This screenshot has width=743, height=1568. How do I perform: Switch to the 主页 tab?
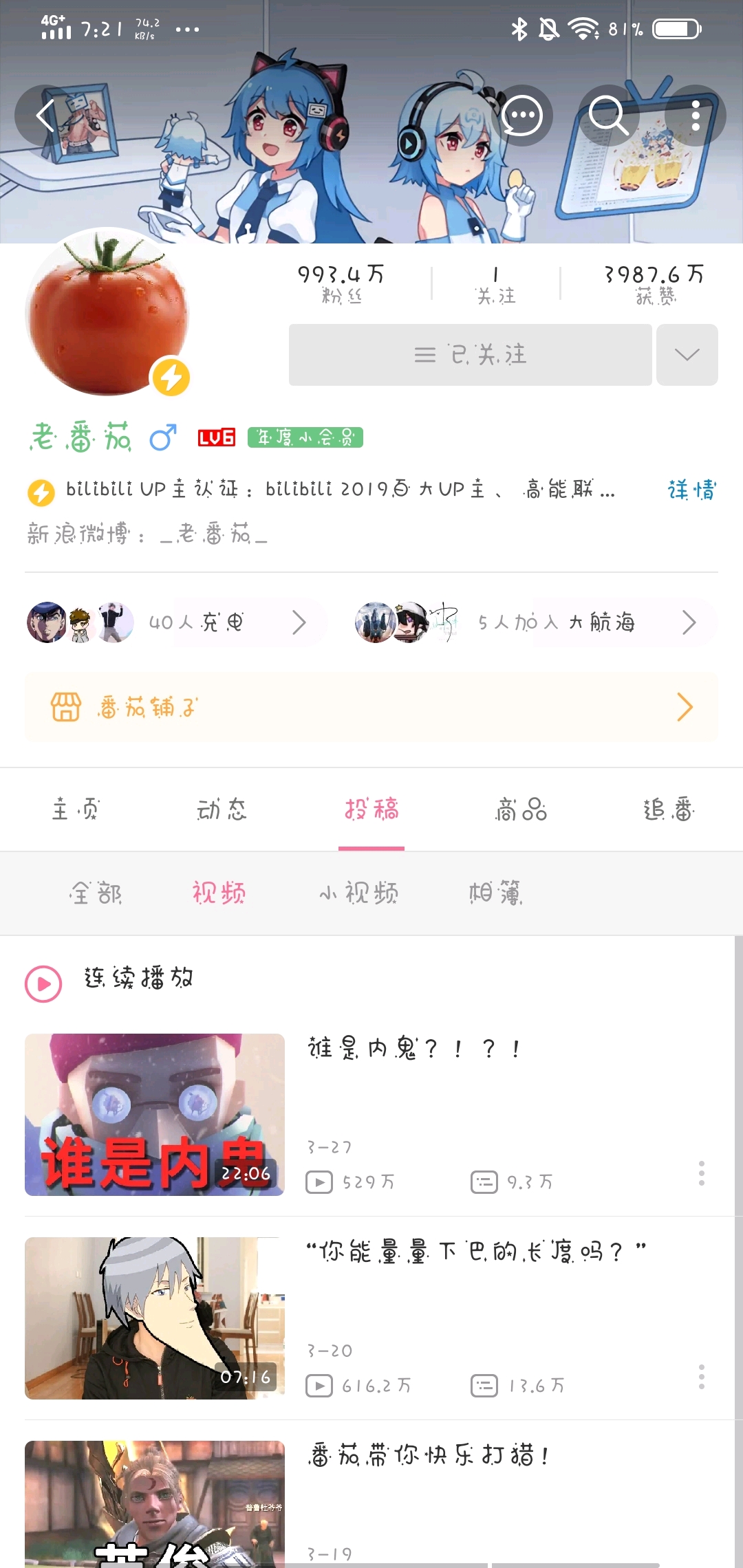pyautogui.click(x=76, y=809)
